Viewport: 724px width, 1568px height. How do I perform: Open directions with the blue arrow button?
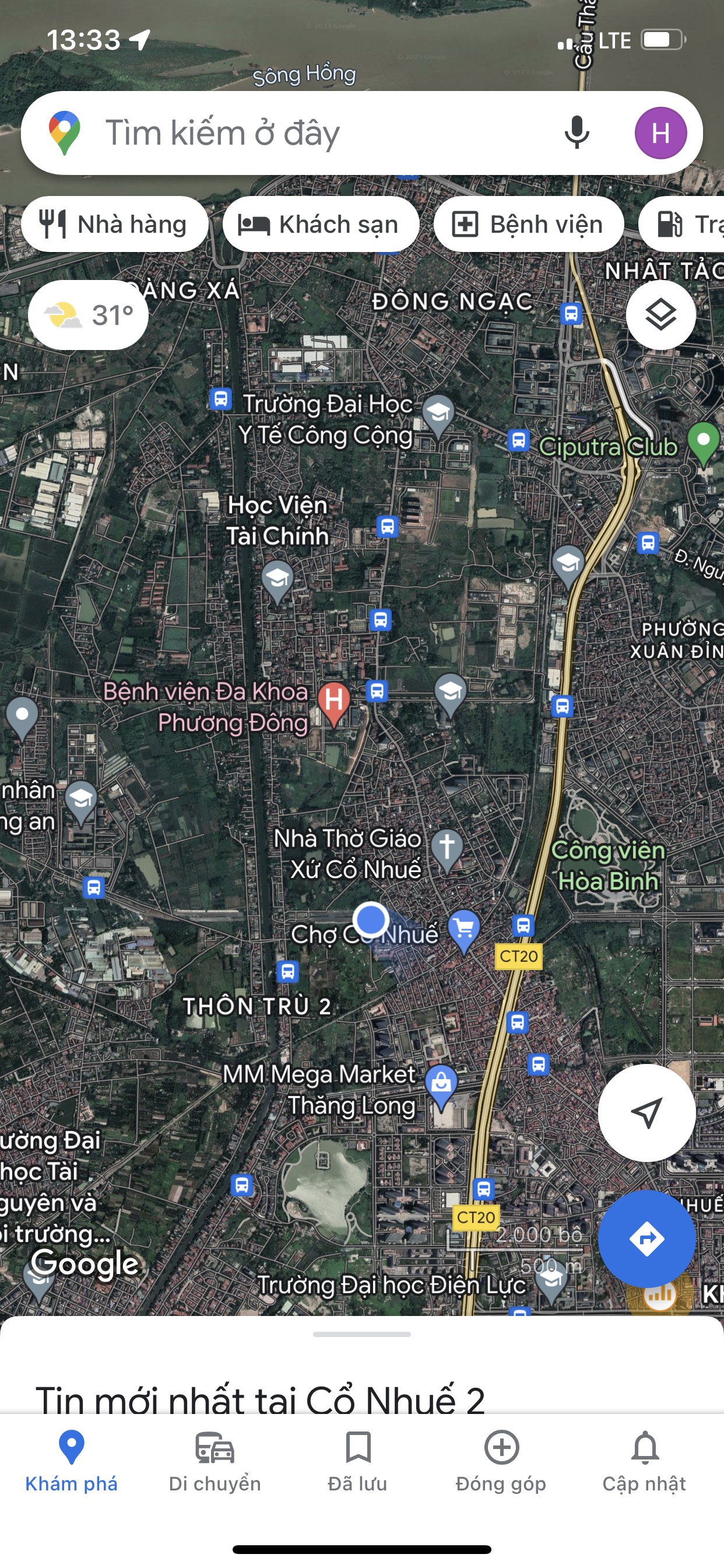646,1238
